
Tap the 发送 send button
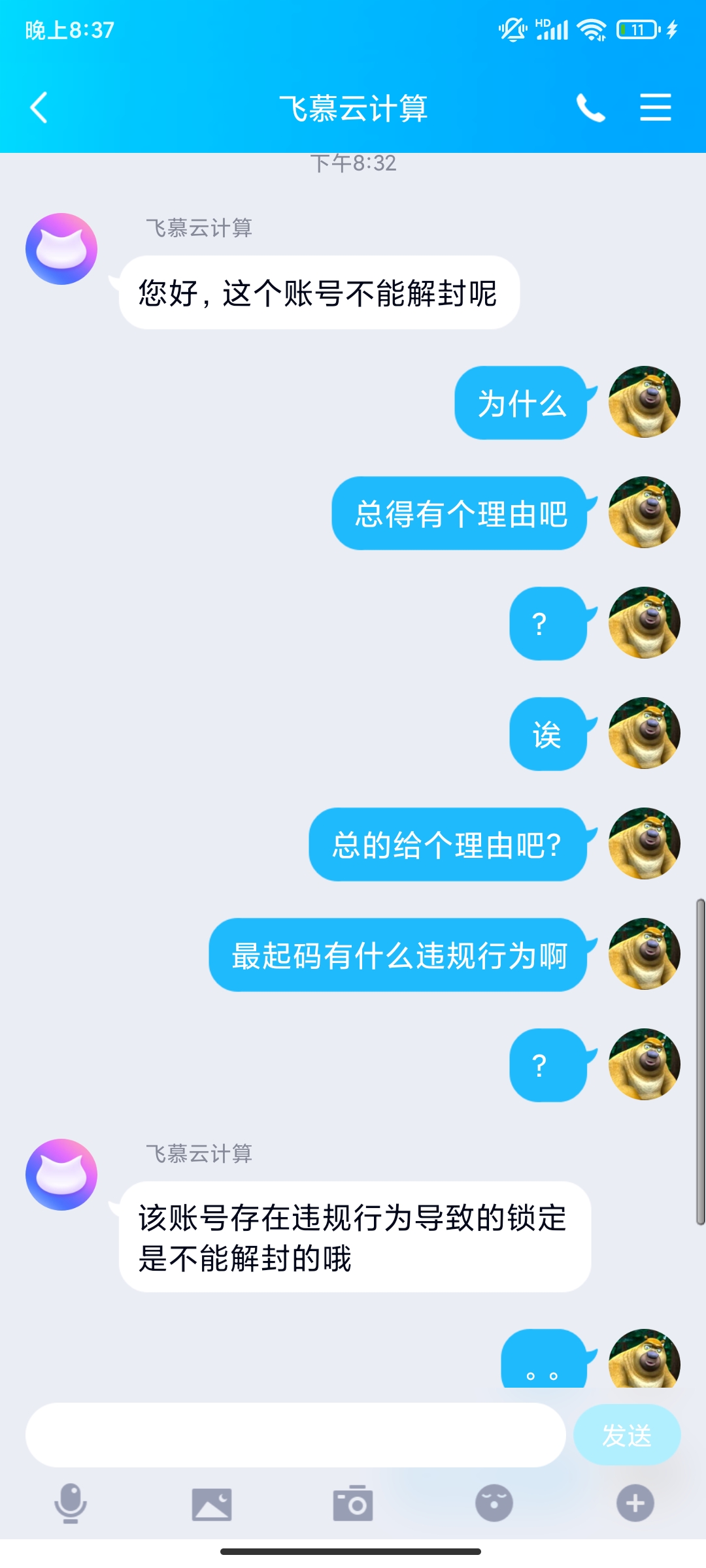point(626,1435)
